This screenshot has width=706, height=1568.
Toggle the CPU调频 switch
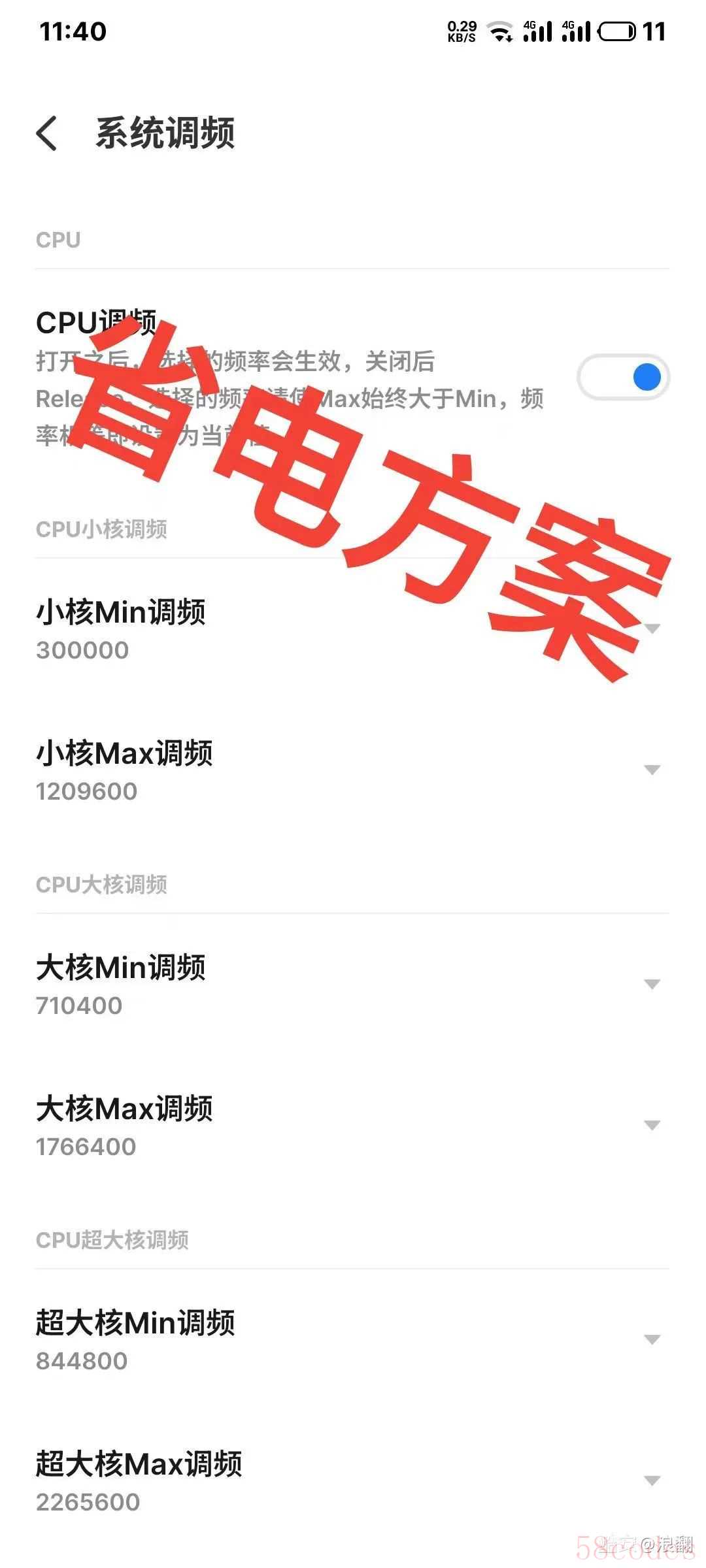[623, 377]
